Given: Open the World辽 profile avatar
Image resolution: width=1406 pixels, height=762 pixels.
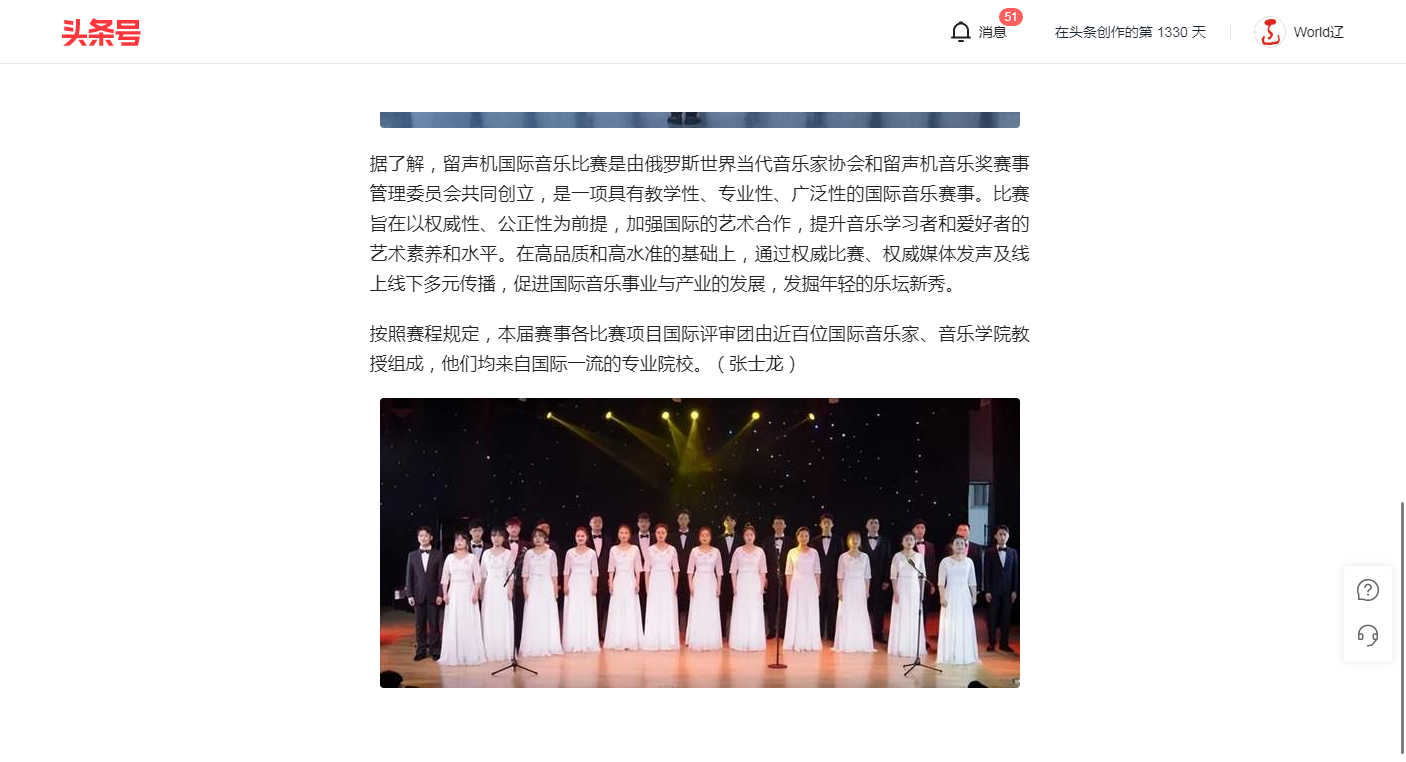Looking at the screenshot, I should click(1270, 32).
